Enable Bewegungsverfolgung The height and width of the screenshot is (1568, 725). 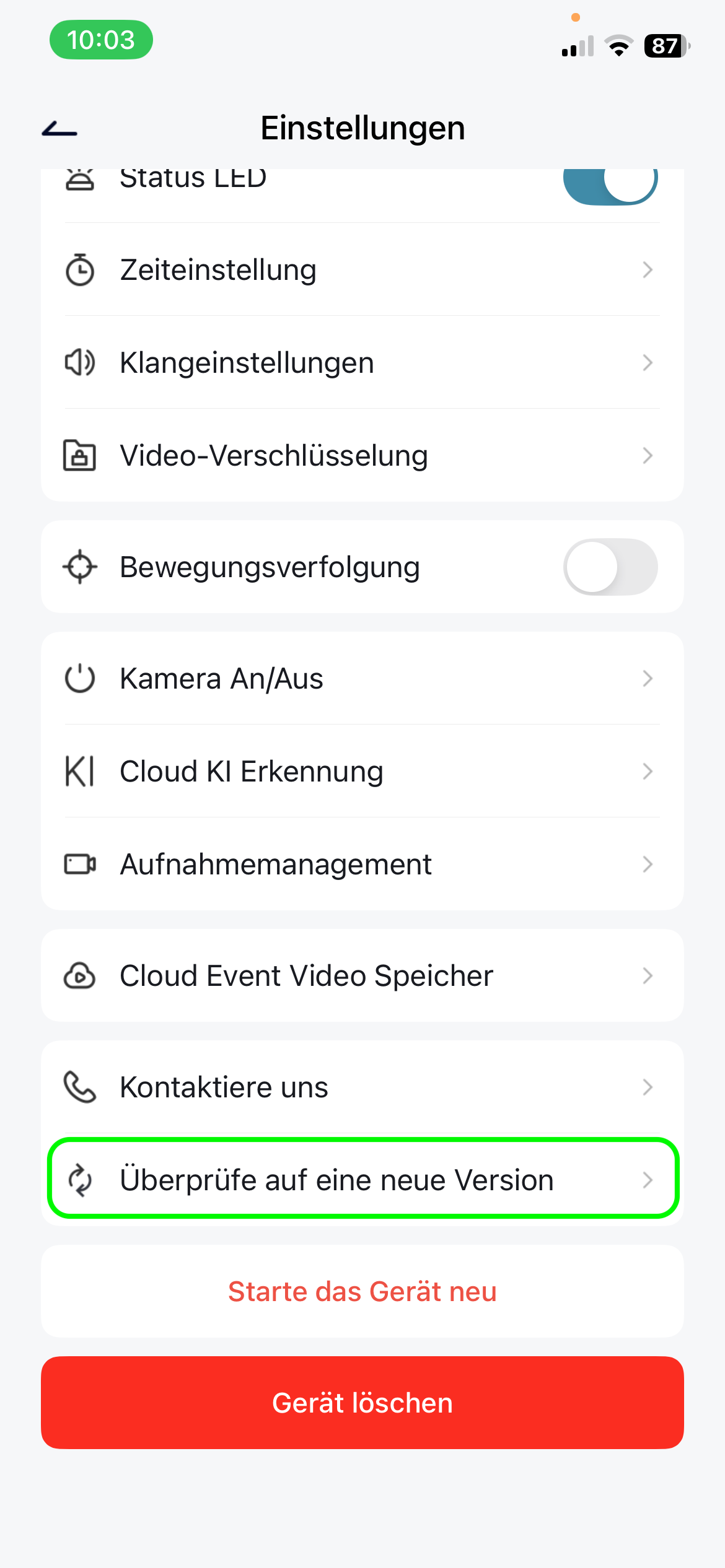pos(610,567)
